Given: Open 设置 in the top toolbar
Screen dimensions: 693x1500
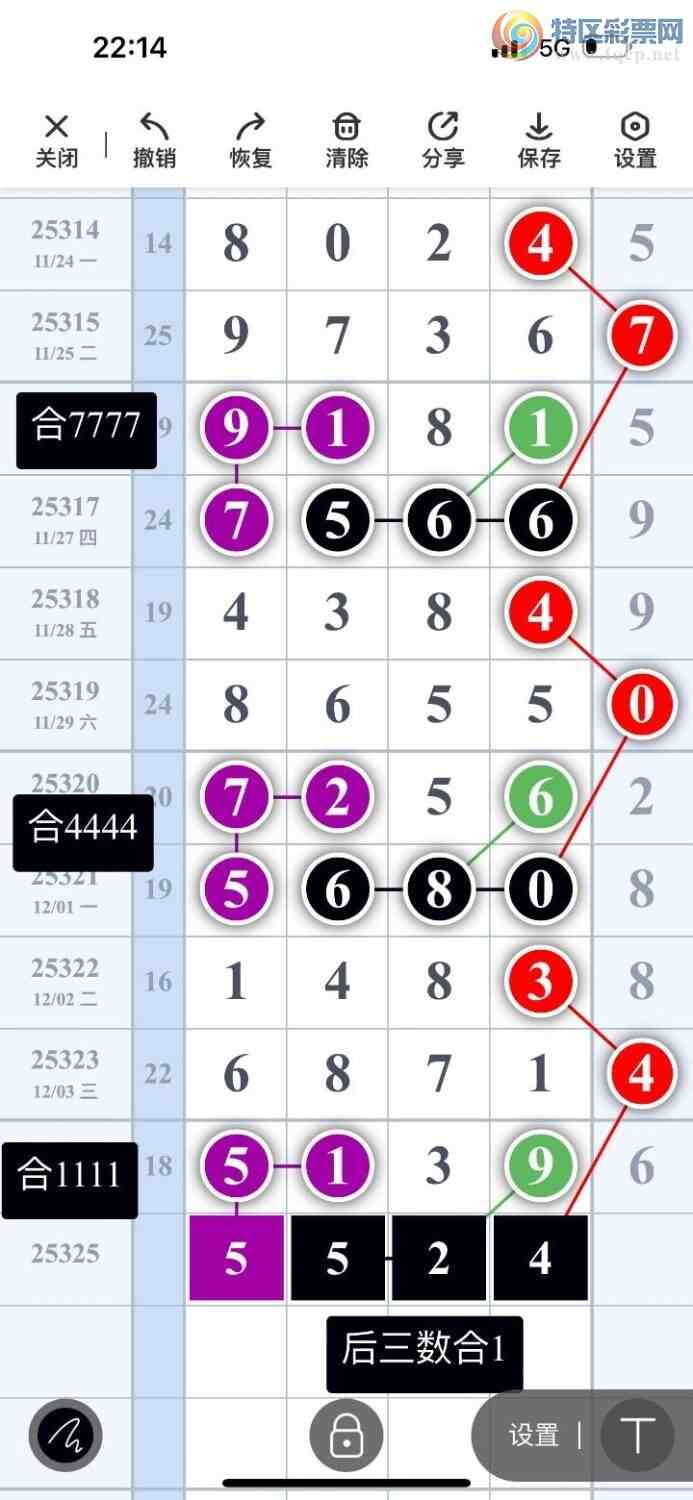Looking at the screenshot, I should pyautogui.click(x=635, y=141).
